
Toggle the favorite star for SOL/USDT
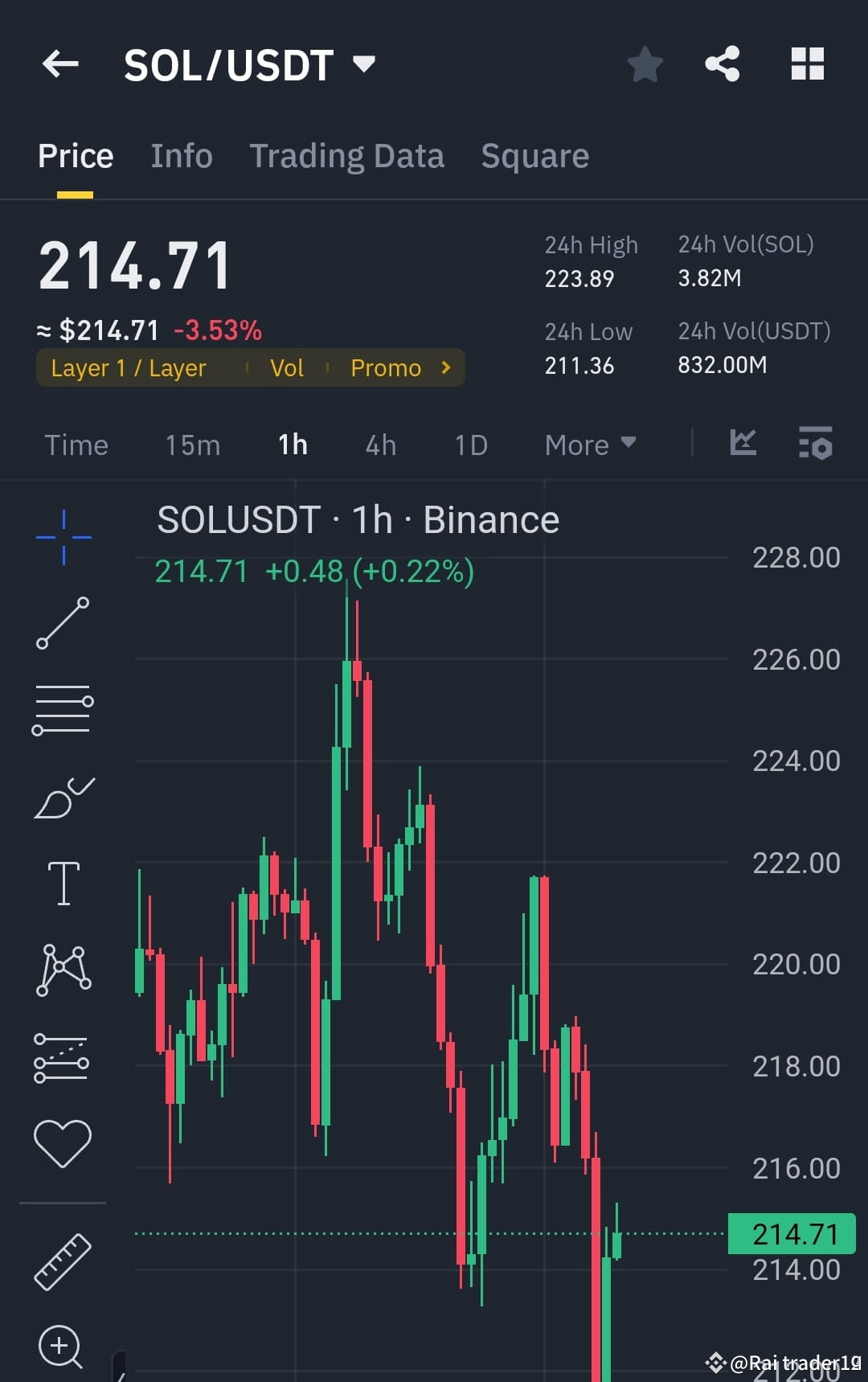click(645, 64)
